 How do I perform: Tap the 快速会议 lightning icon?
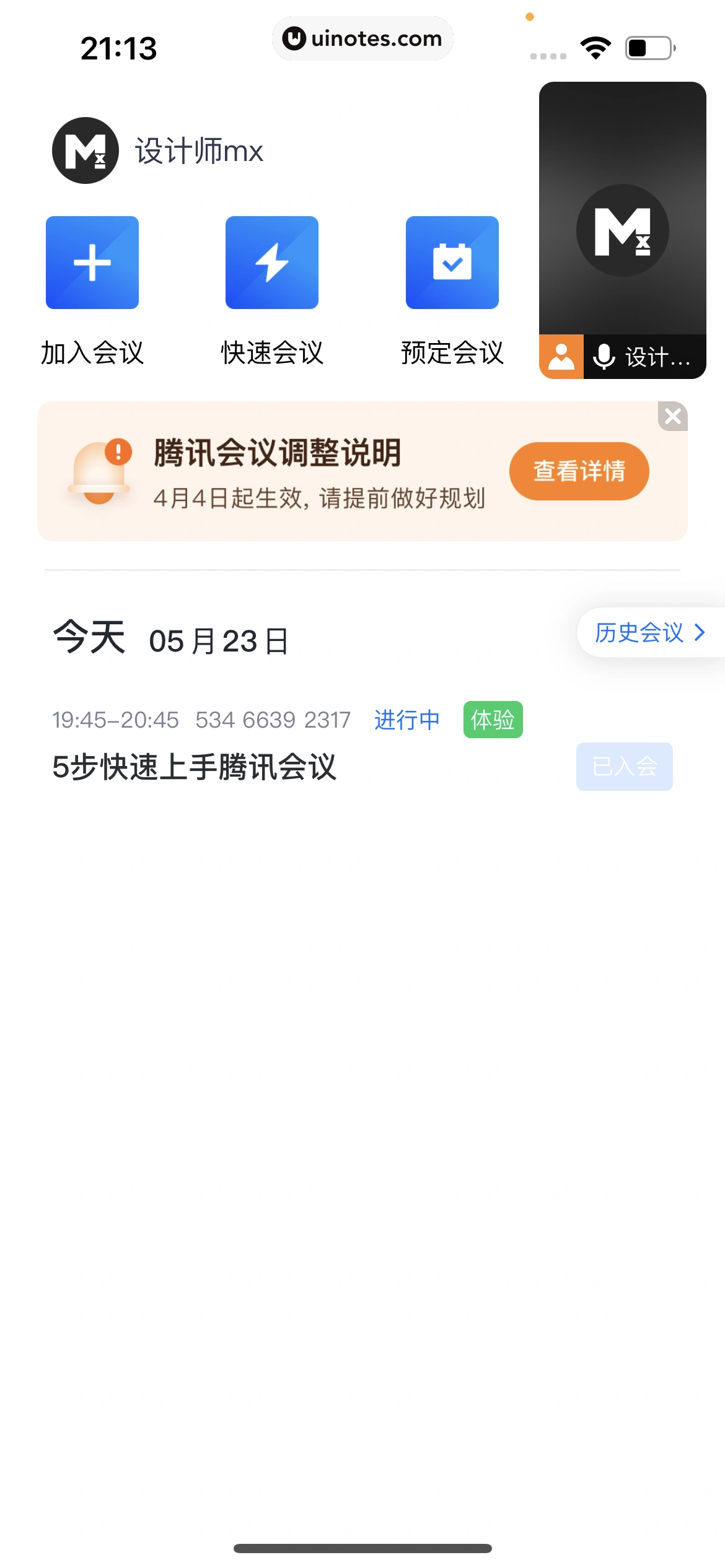[272, 263]
